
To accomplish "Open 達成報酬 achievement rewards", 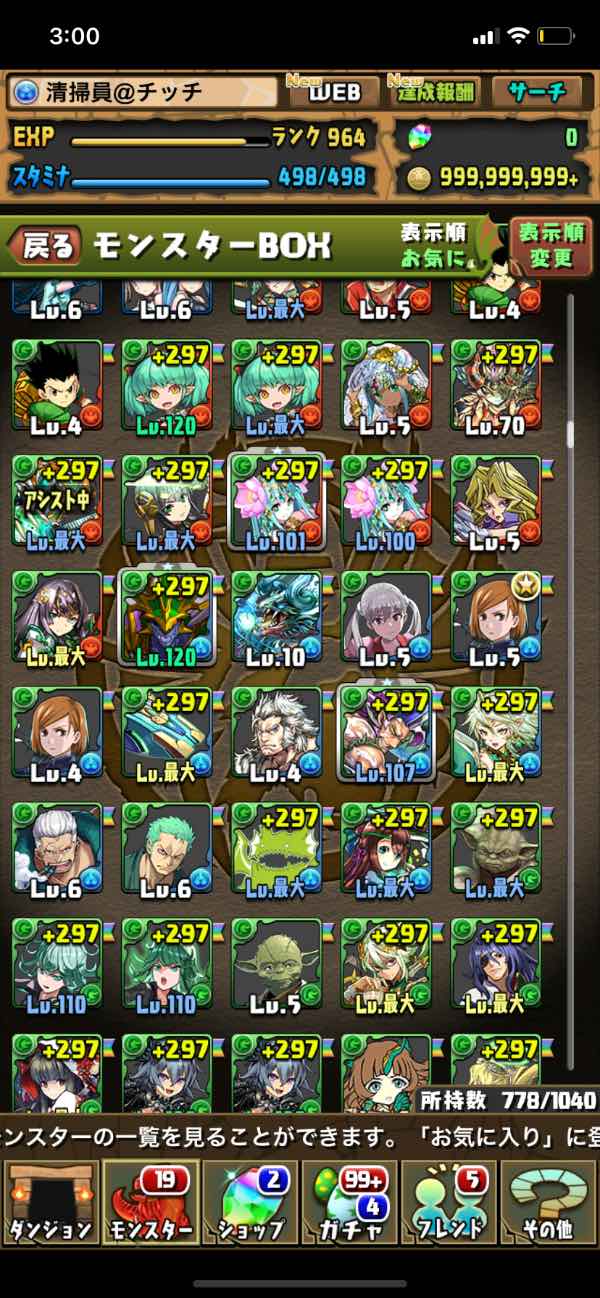I will [x=433, y=93].
